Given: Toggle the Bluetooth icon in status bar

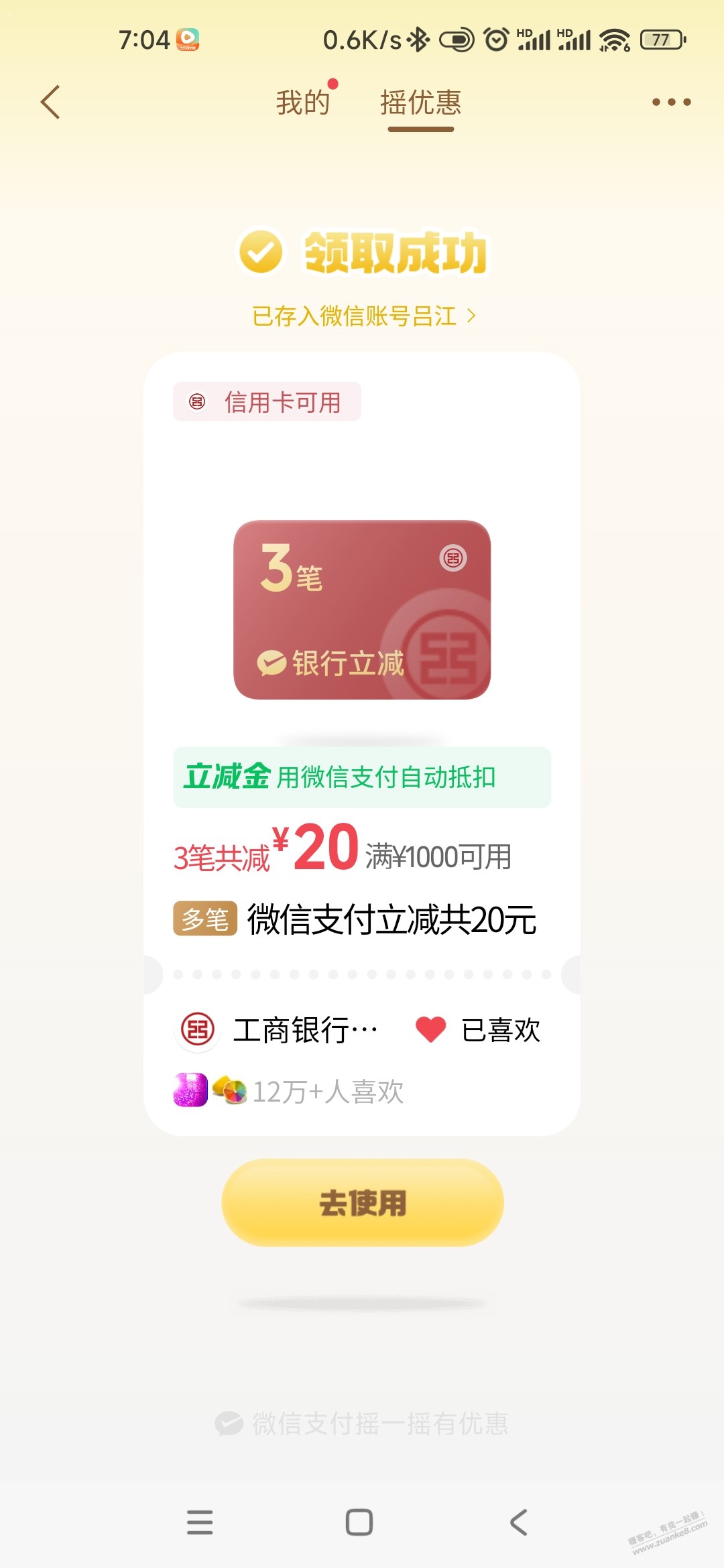Looking at the screenshot, I should (418, 40).
